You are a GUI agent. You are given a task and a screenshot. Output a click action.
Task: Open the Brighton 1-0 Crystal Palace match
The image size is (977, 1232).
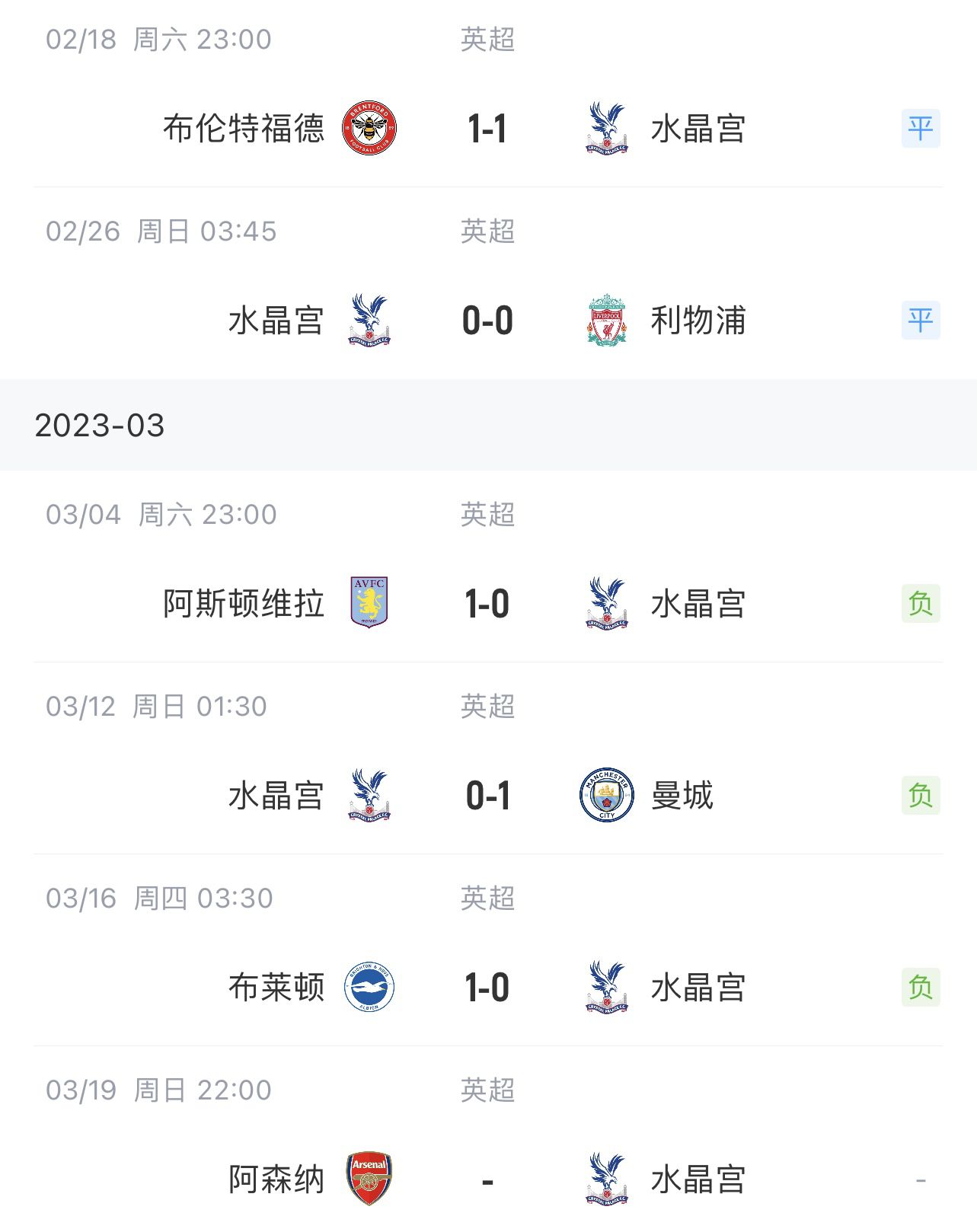pyautogui.click(x=487, y=987)
